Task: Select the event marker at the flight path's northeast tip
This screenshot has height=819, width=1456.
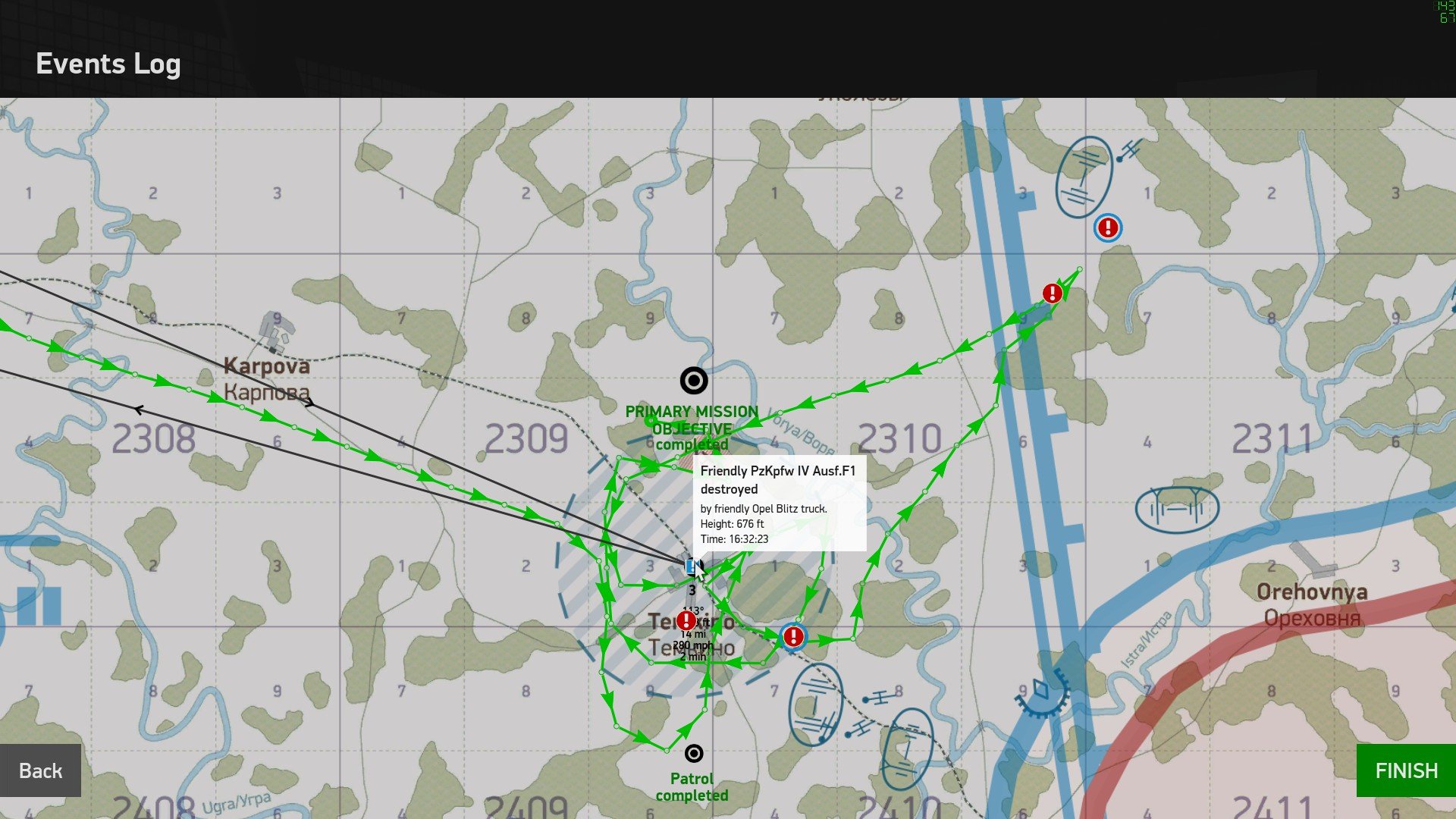Action: 1052,293
